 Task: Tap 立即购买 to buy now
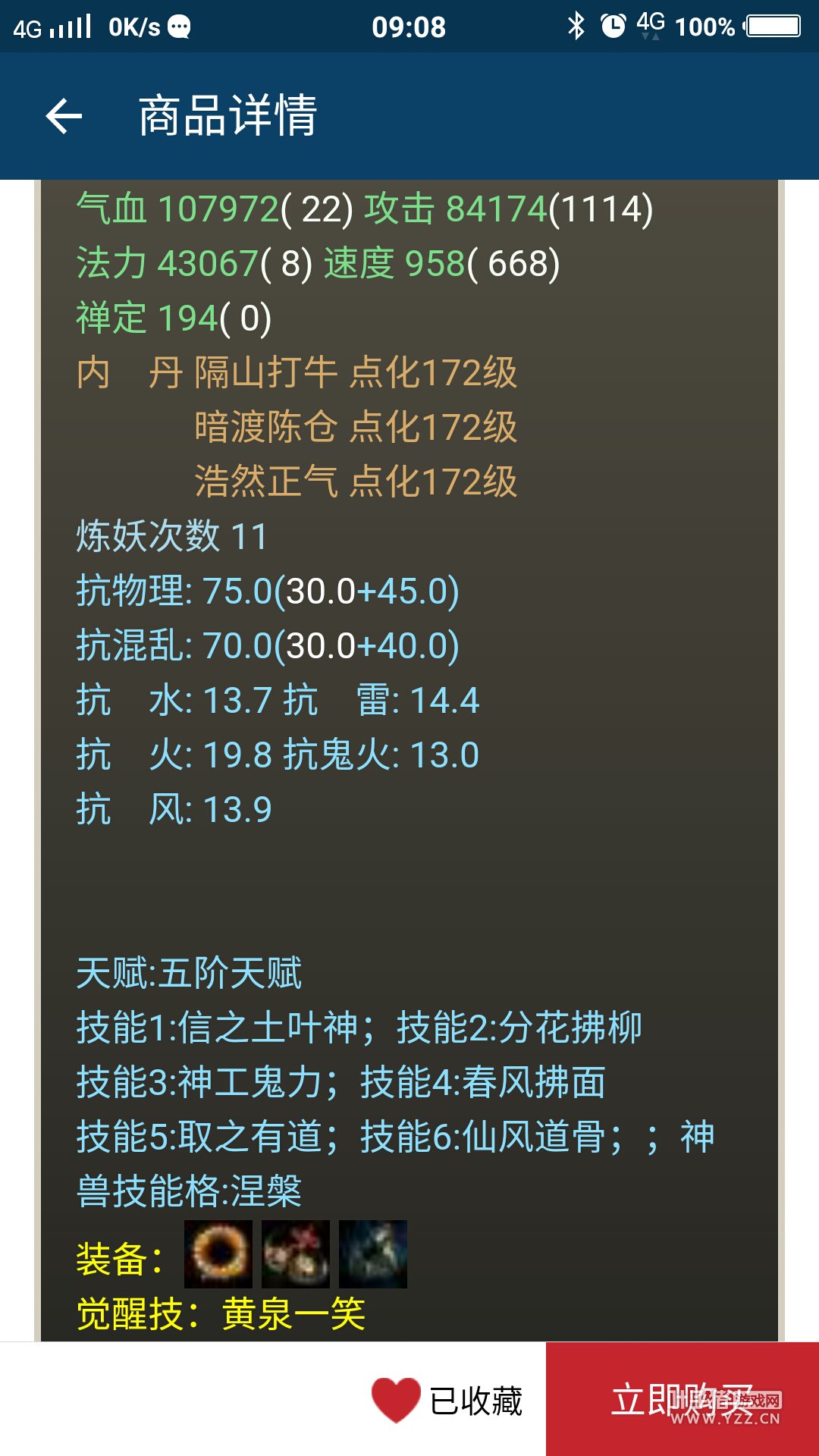coord(682,1399)
